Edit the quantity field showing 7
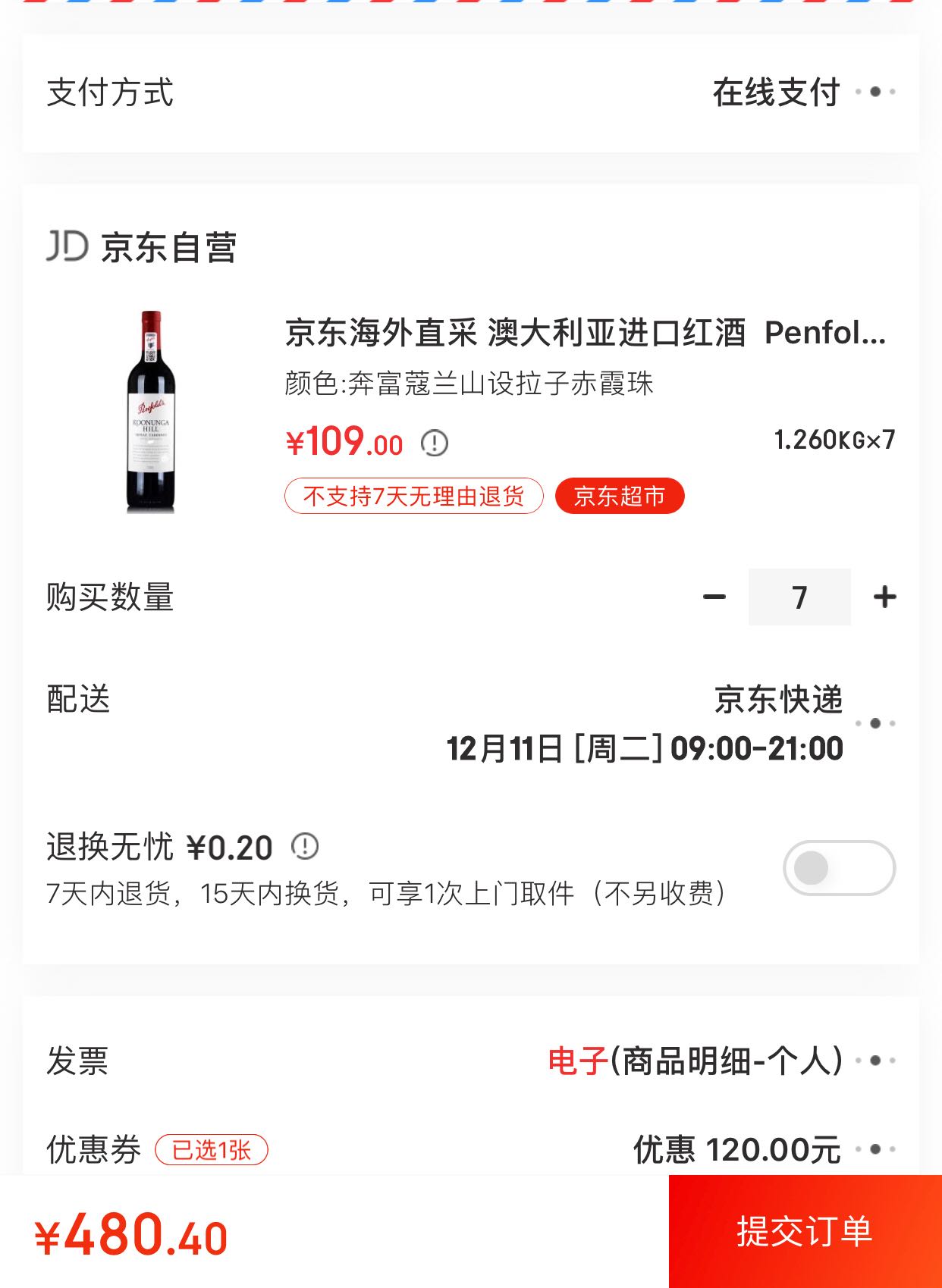942x1288 pixels. pos(799,597)
